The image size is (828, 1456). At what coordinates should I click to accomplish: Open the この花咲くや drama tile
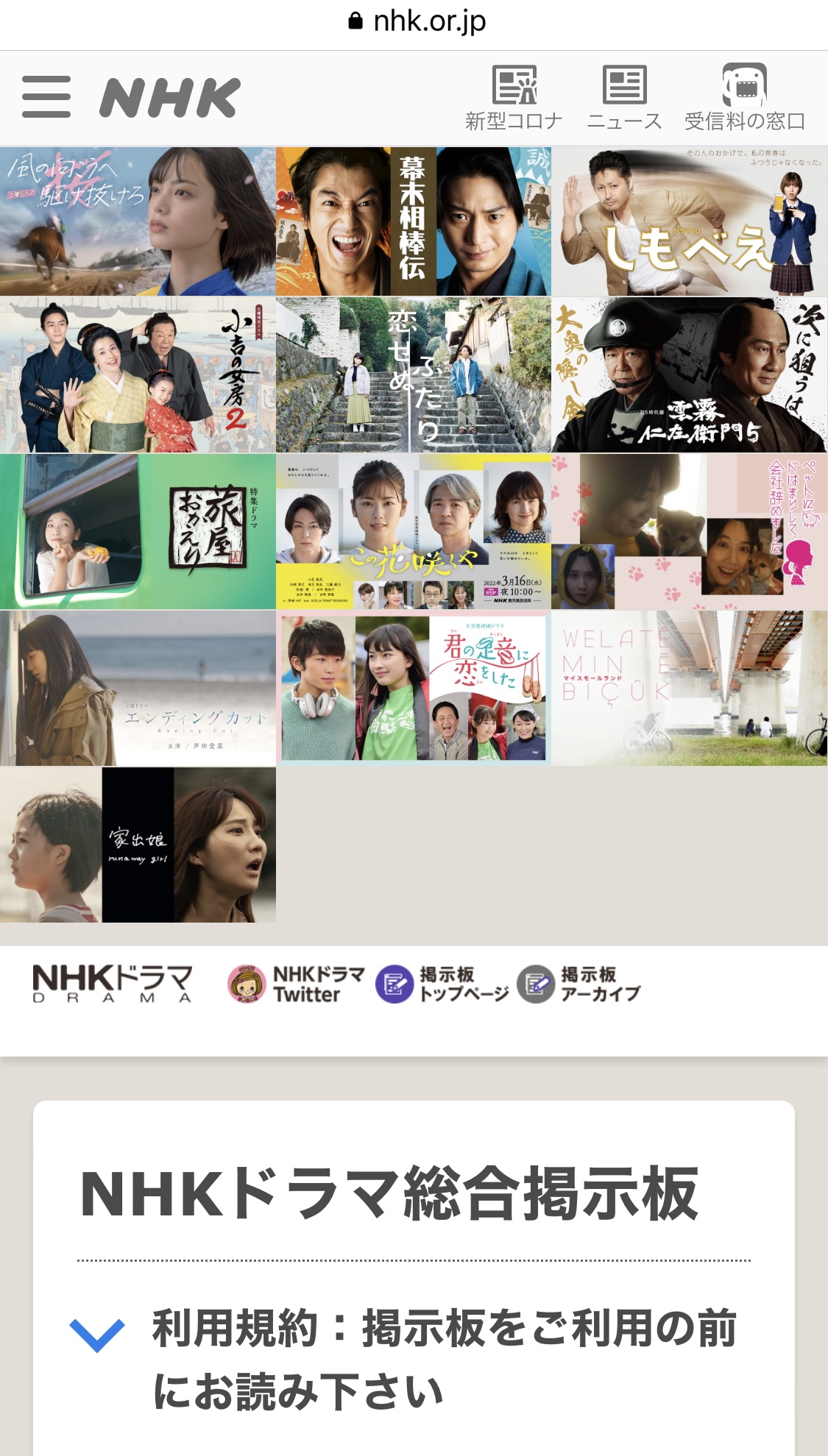pyautogui.click(x=413, y=531)
